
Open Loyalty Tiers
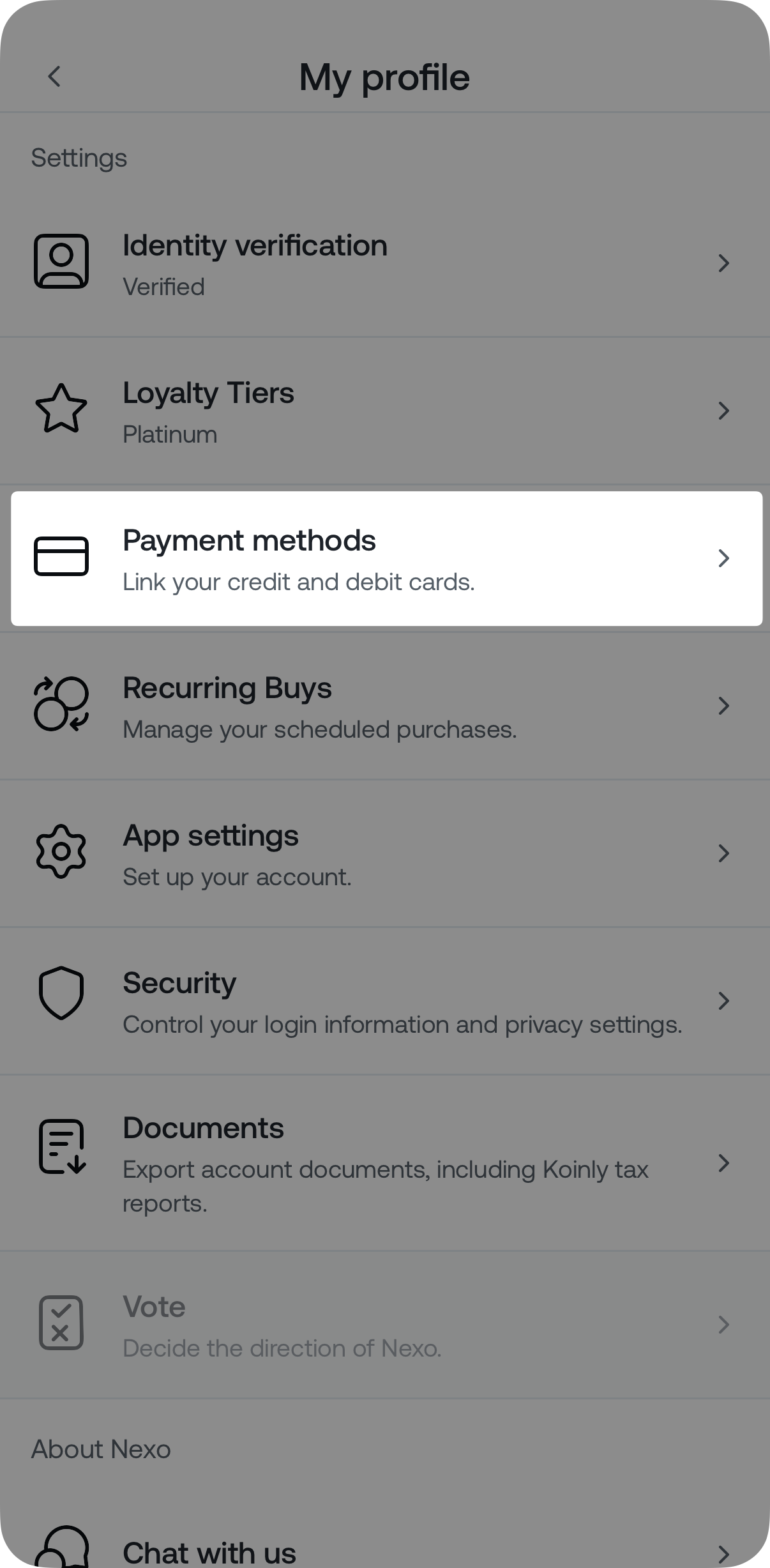[x=383, y=411]
